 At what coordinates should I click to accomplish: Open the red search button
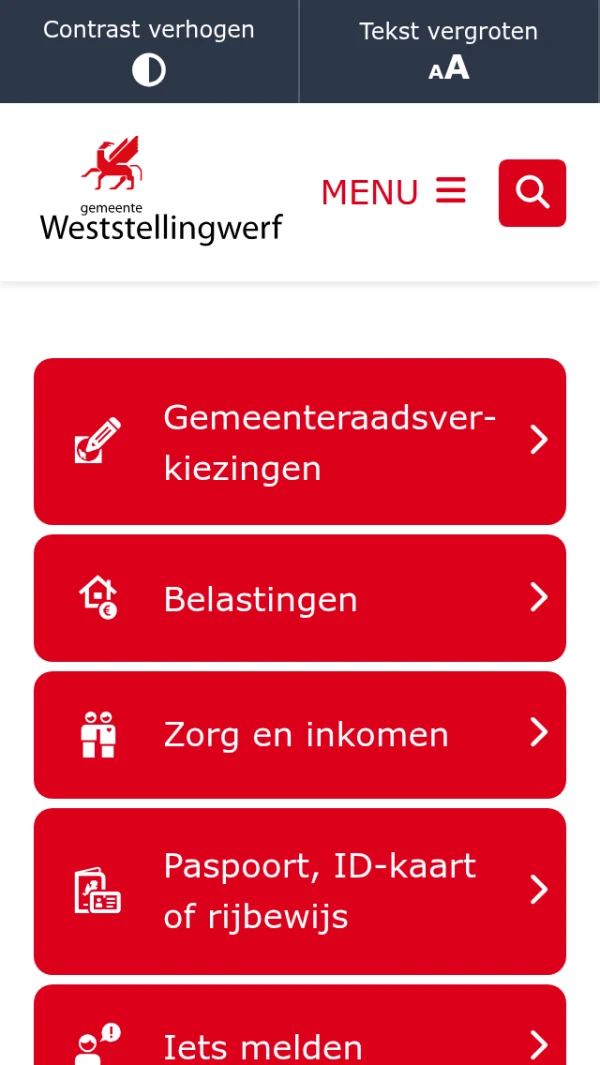[532, 193]
